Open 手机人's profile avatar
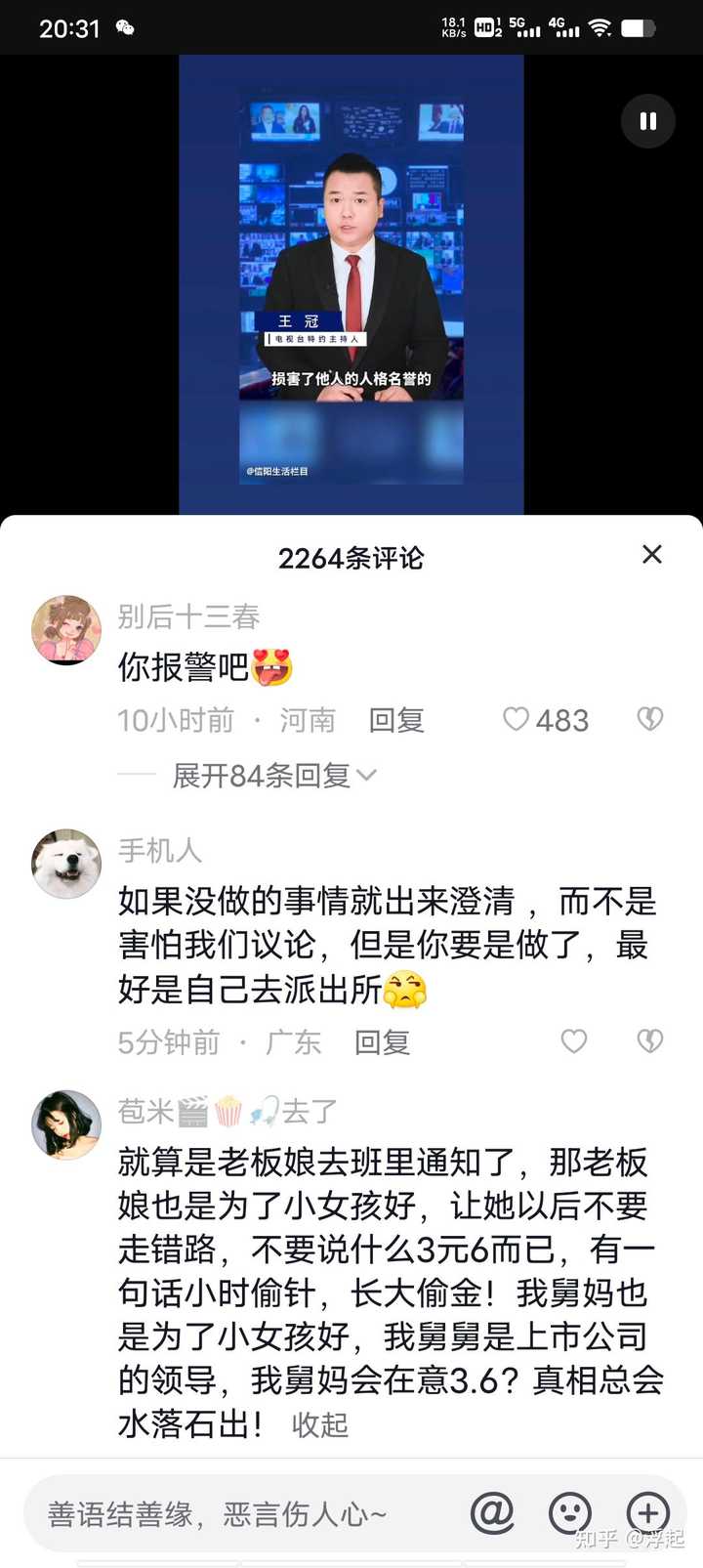 66,864
